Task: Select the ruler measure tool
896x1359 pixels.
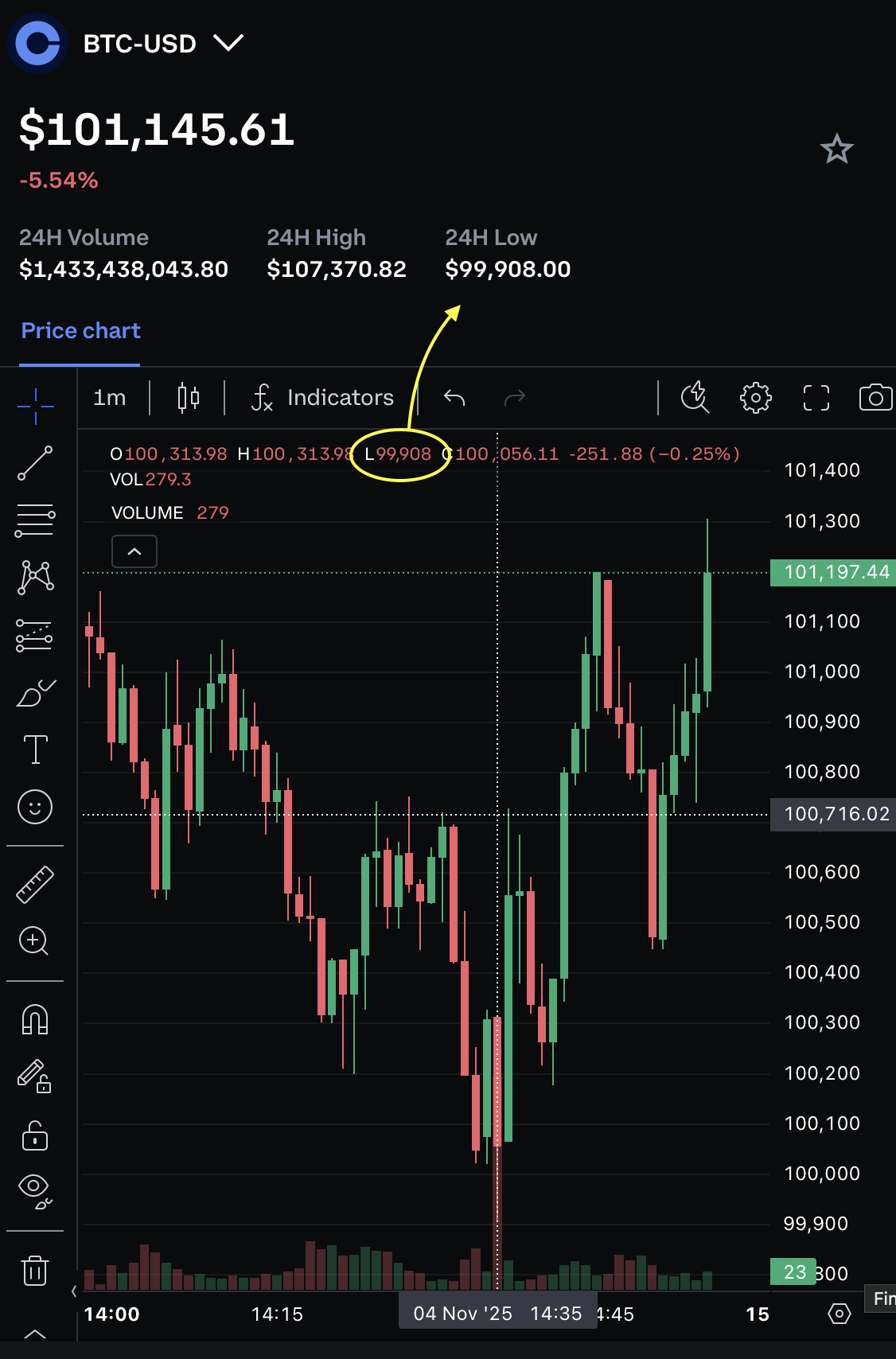Action: (x=35, y=884)
